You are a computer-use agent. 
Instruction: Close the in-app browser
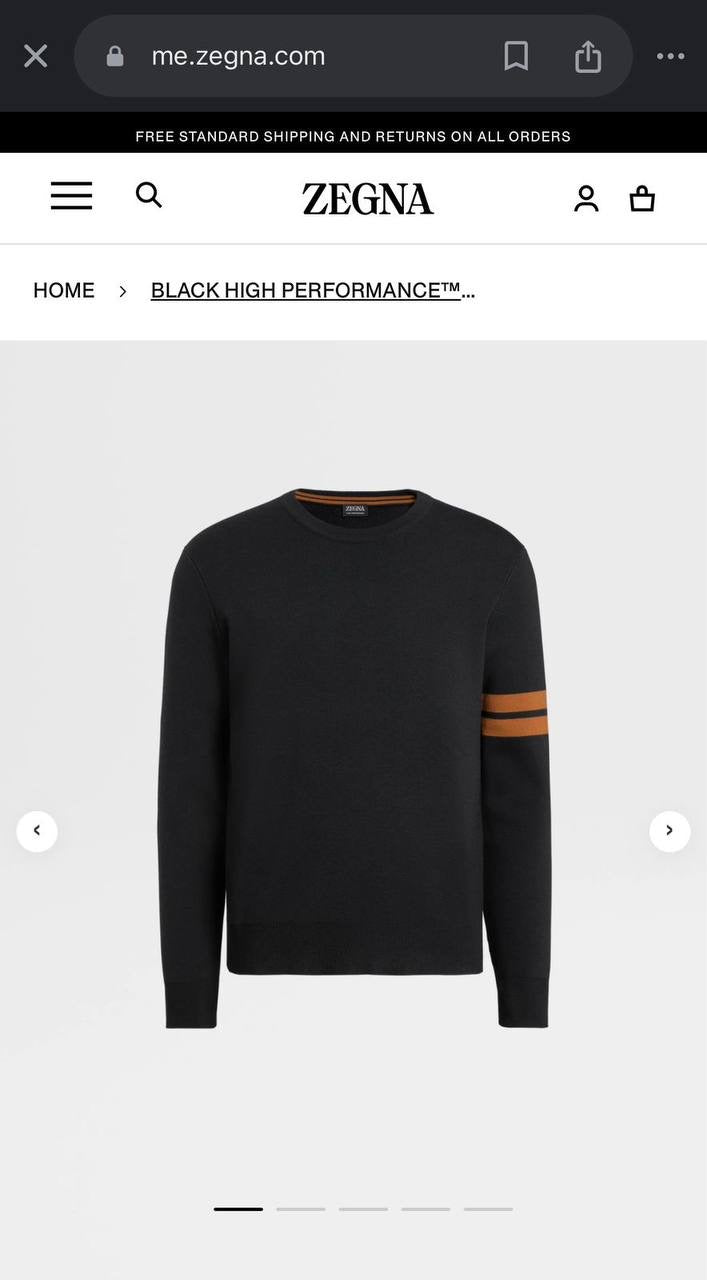click(x=36, y=56)
